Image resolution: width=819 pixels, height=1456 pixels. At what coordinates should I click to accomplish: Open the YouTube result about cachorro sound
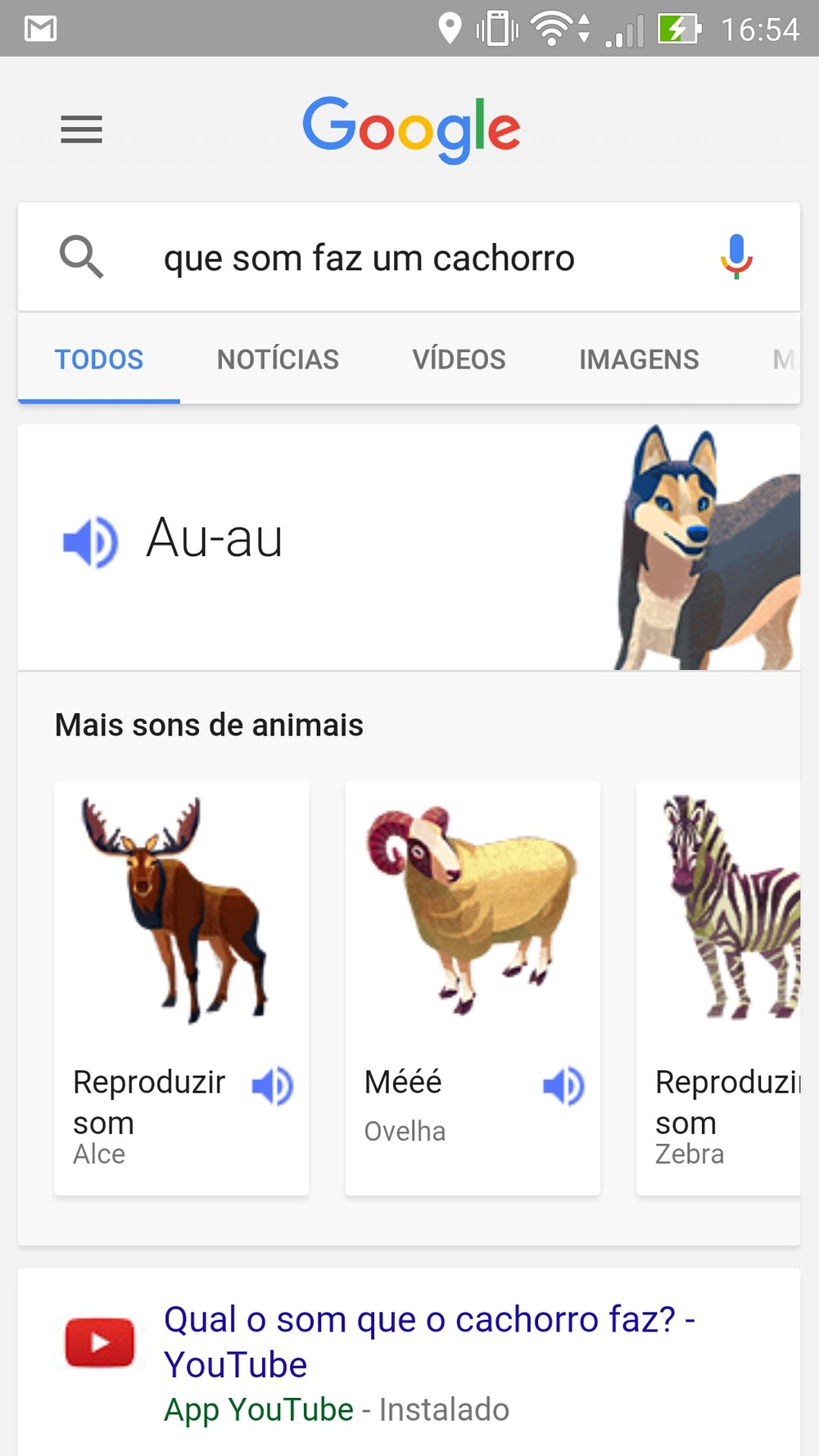click(x=429, y=1341)
